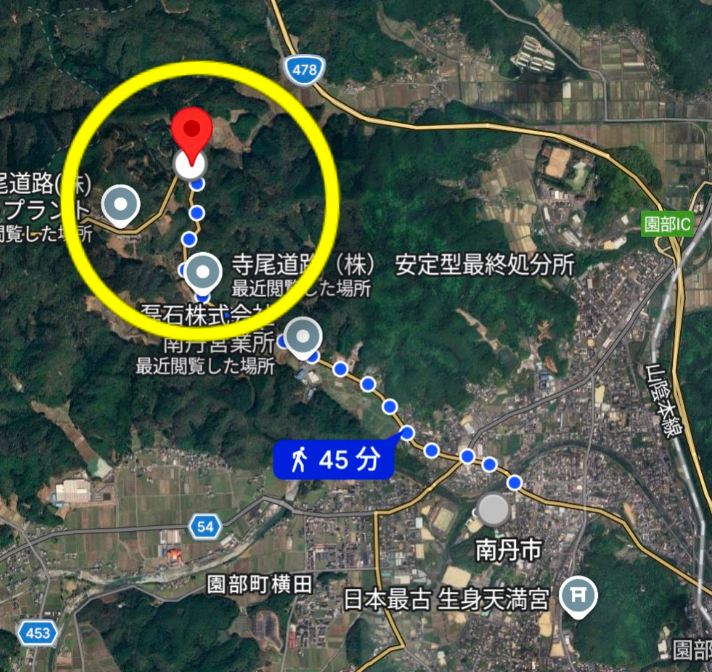Select the 南丹営業所 recently viewed marker
The height and width of the screenshot is (672, 712).
tap(303, 334)
